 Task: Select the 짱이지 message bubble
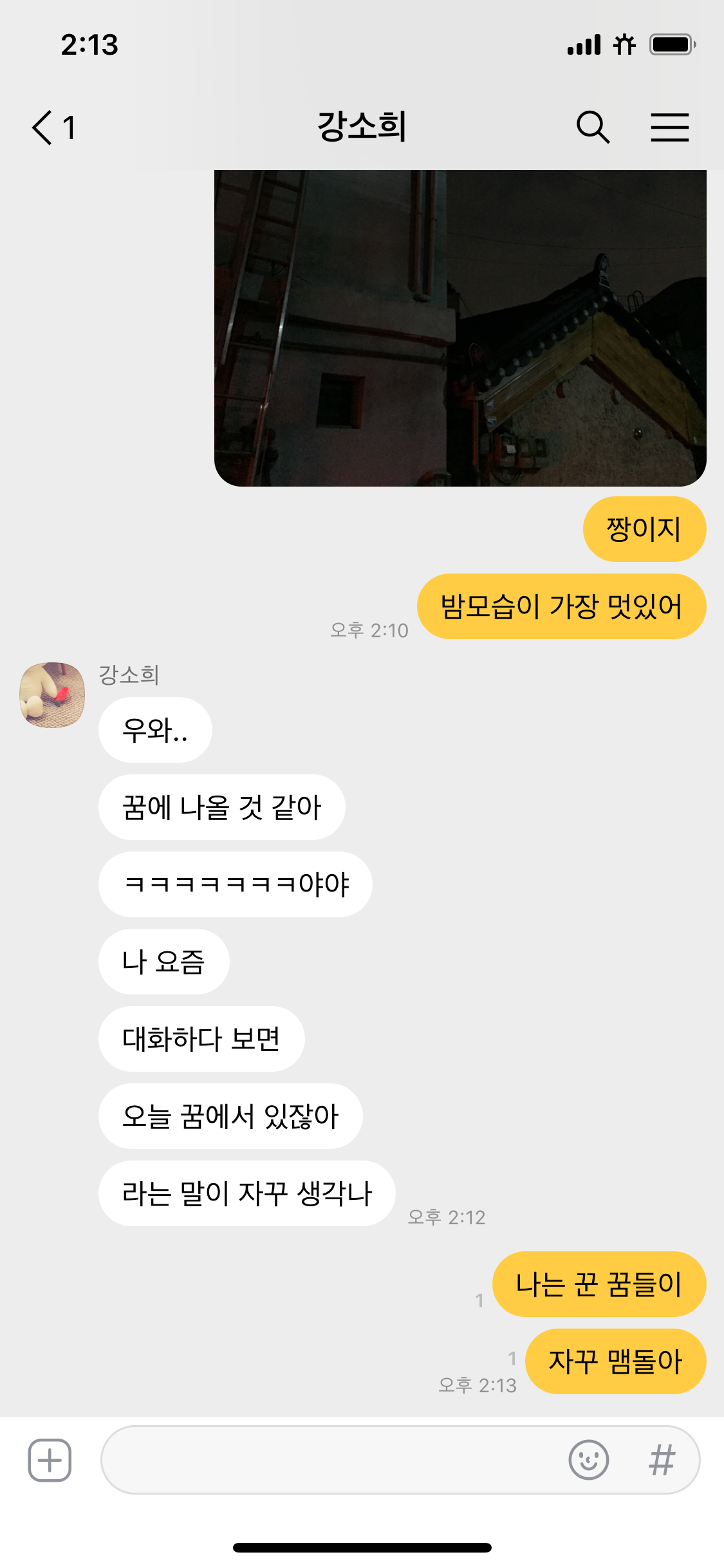click(645, 528)
